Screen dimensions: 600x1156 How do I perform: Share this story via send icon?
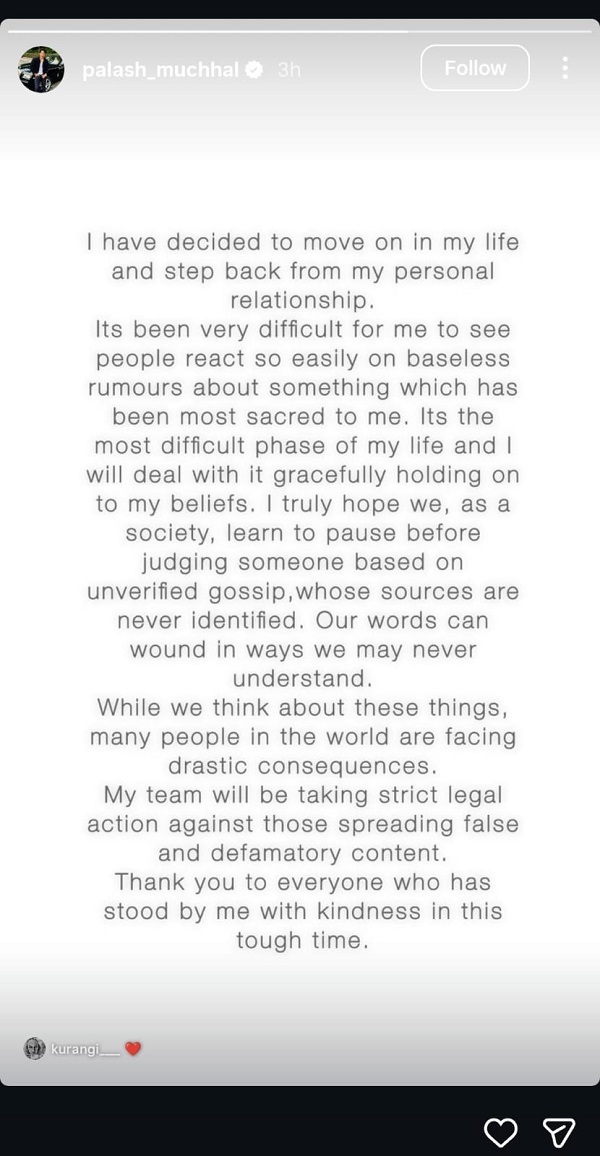click(x=558, y=1131)
